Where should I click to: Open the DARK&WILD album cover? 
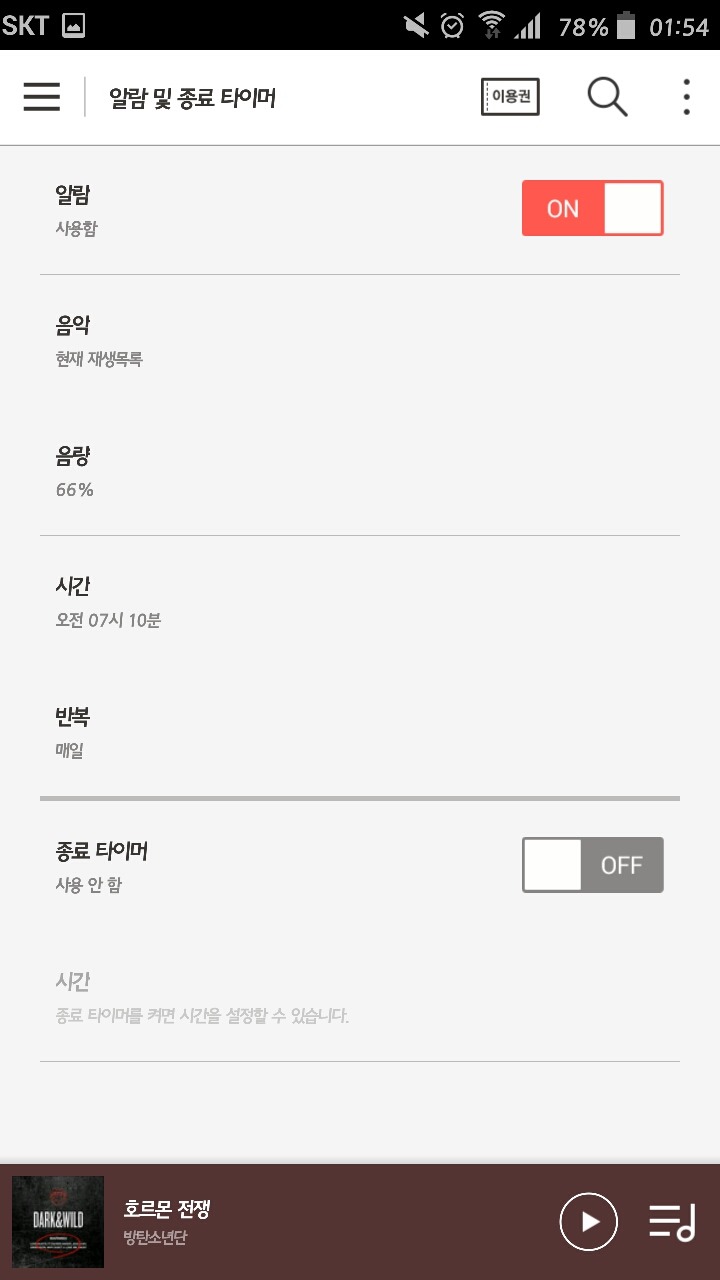(x=58, y=1222)
